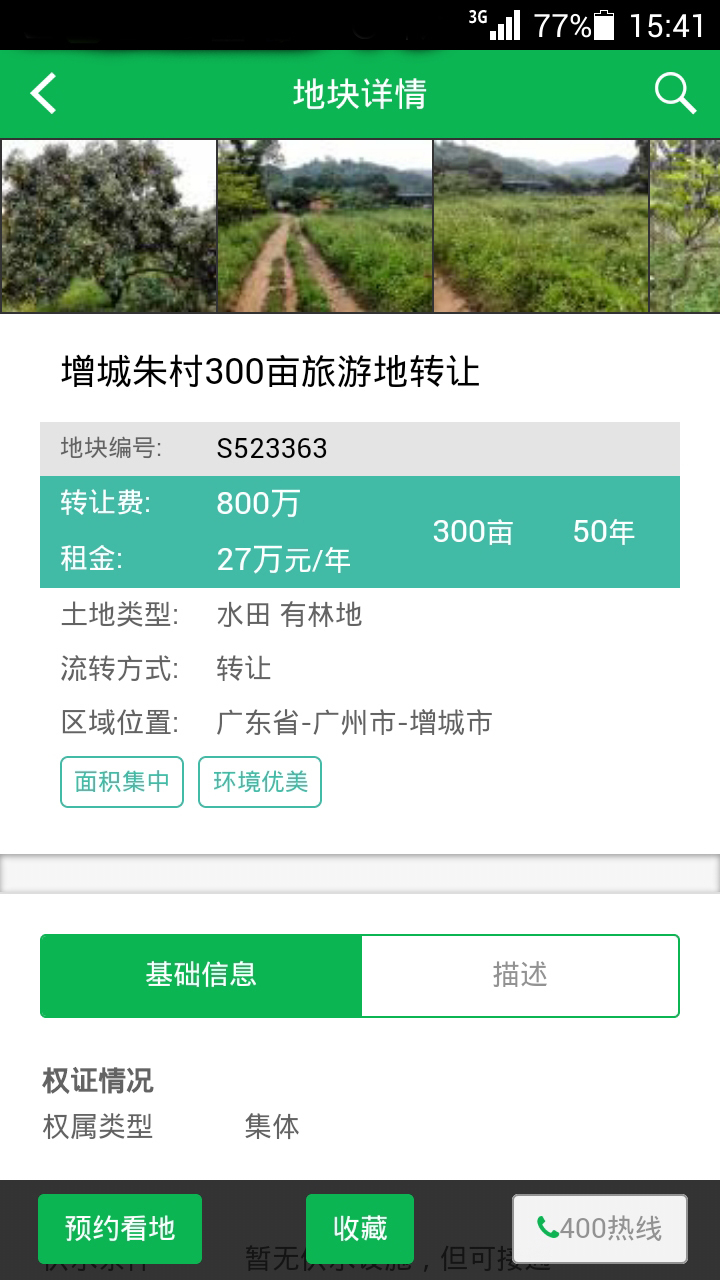View the dirt path photo
720x1280 pixels.
(x=325, y=226)
